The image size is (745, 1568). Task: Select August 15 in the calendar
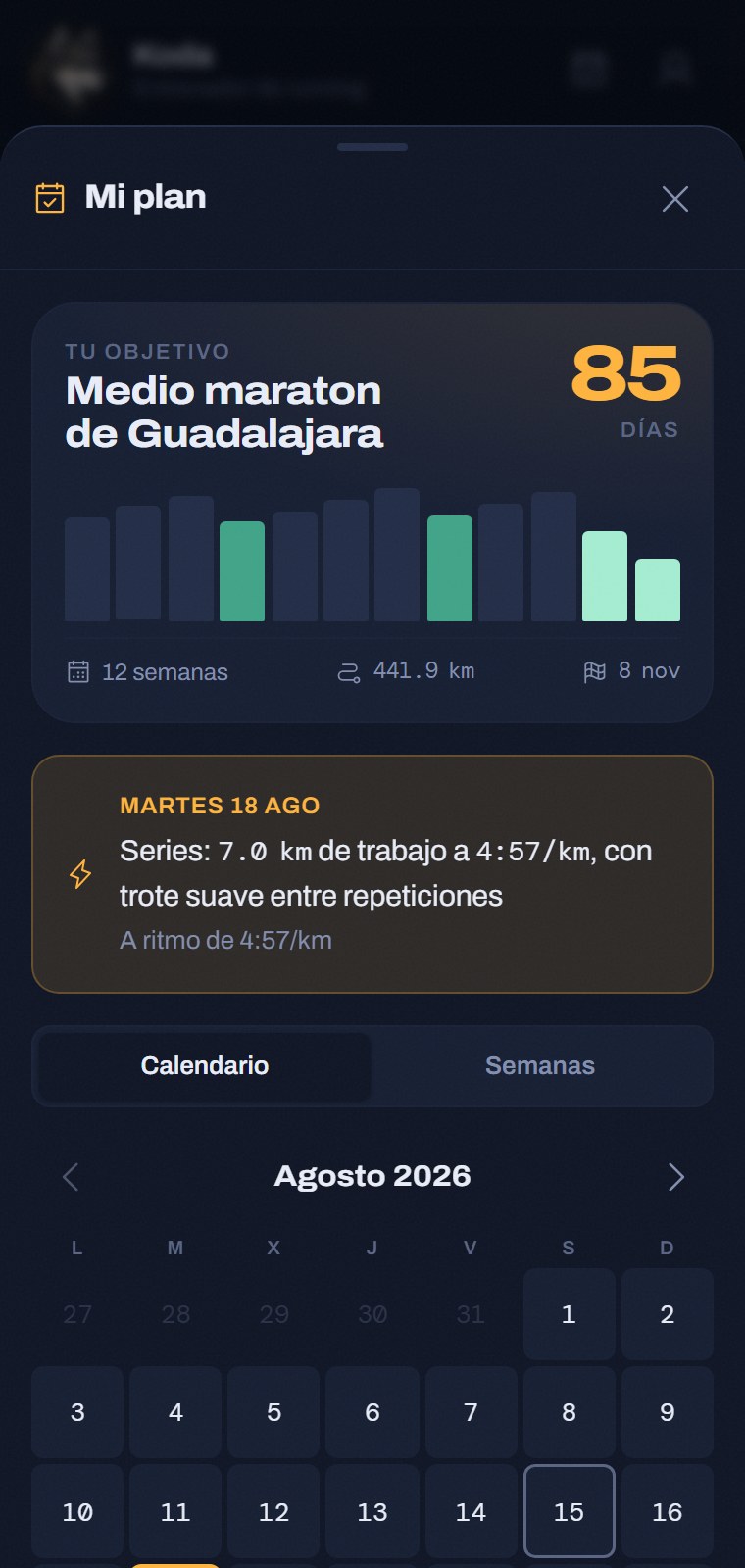(569, 1511)
